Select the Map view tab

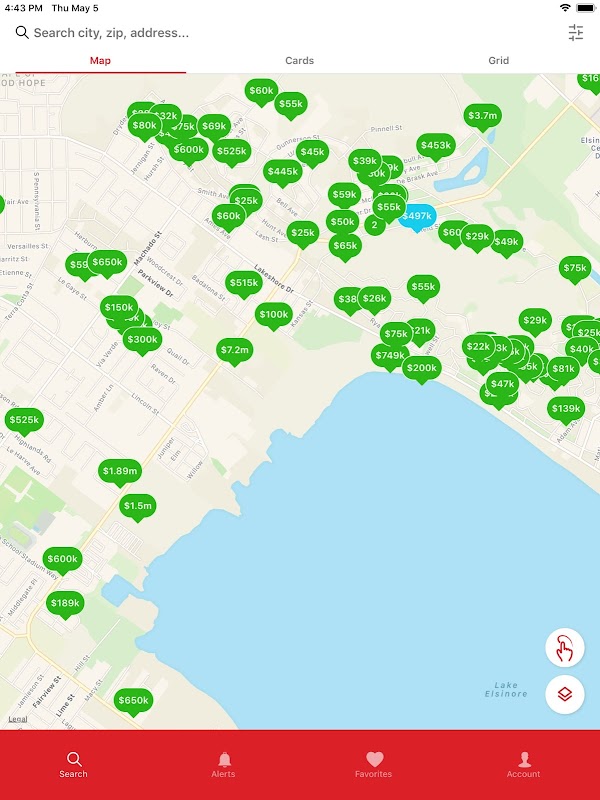pyautogui.click(x=100, y=60)
